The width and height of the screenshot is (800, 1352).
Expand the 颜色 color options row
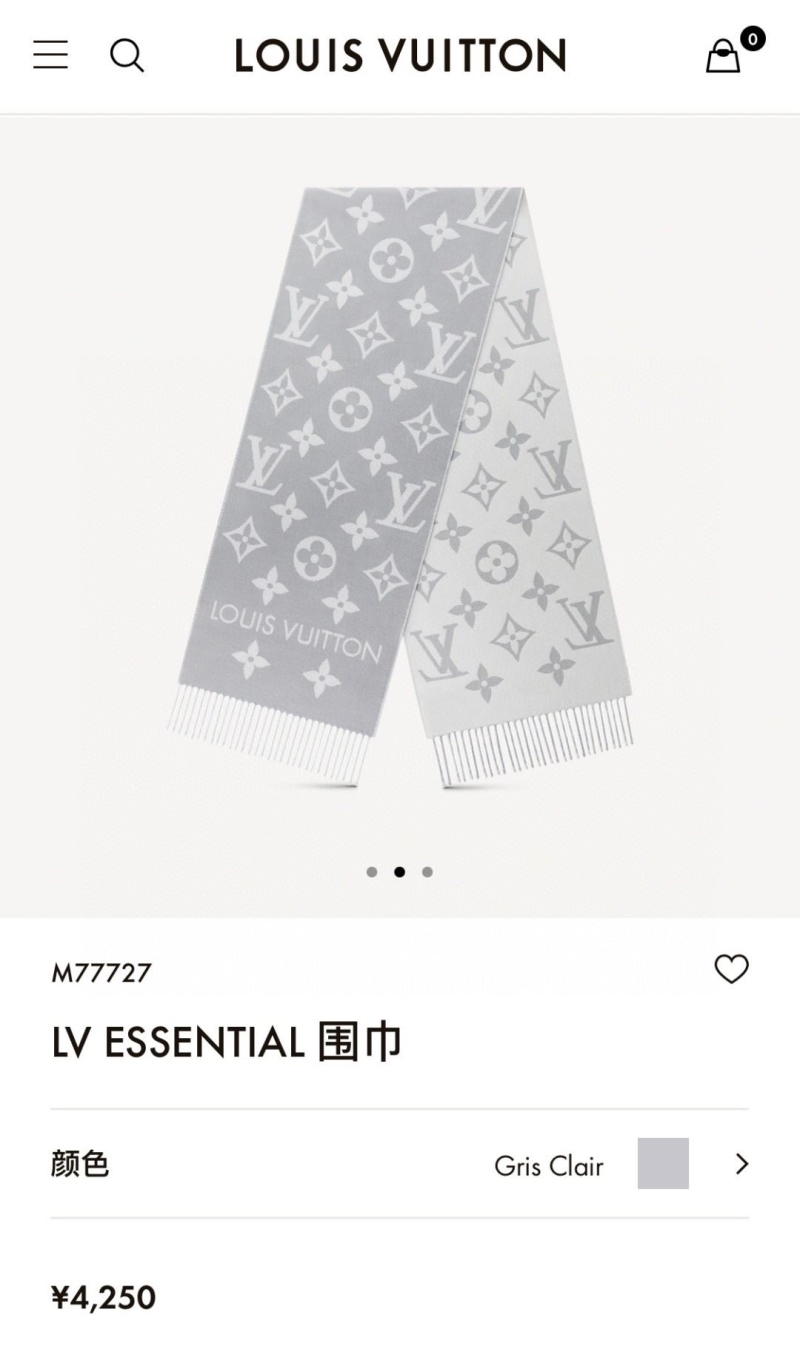pyautogui.click(x=400, y=1165)
